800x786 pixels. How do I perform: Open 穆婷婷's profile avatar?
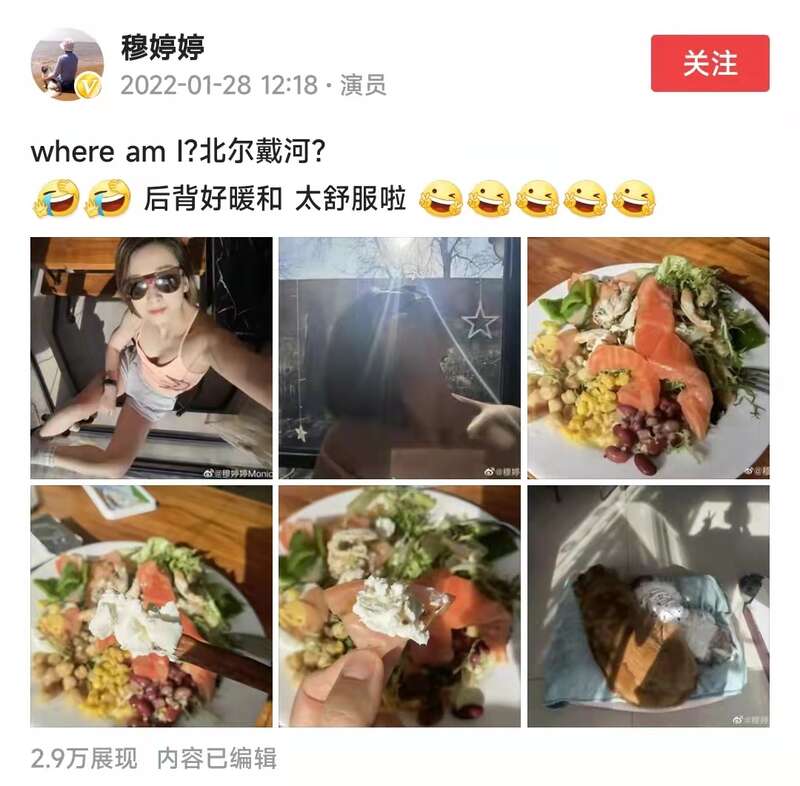point(67,64)
